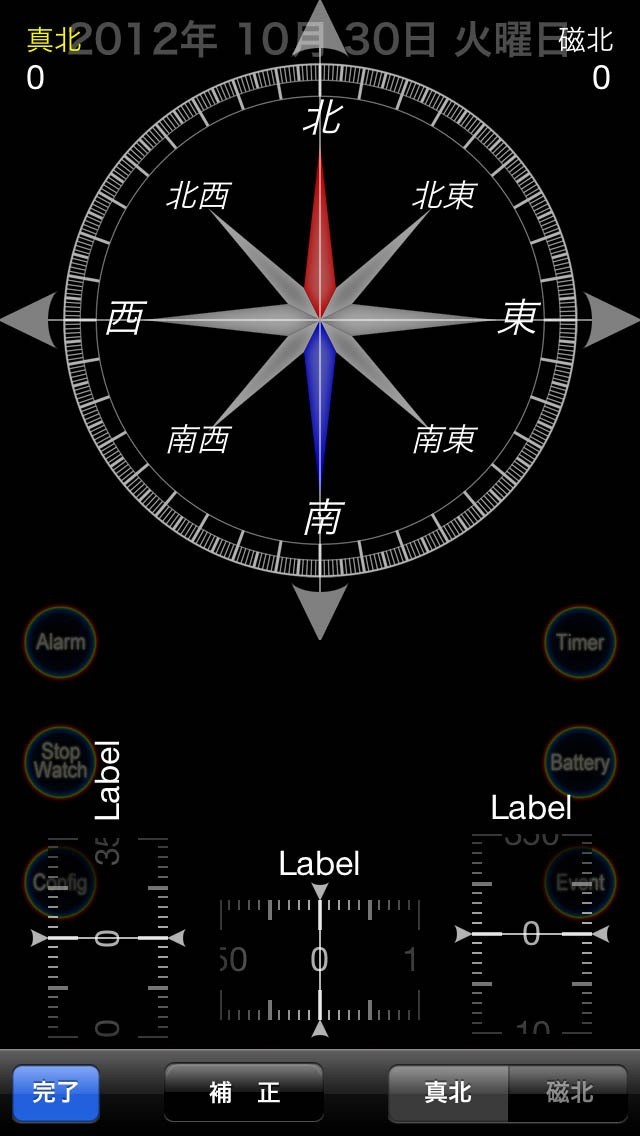This screenshot has width=640, height=1136.
Task: Open the 補正 calibration button
Action: pos(244,1093)
